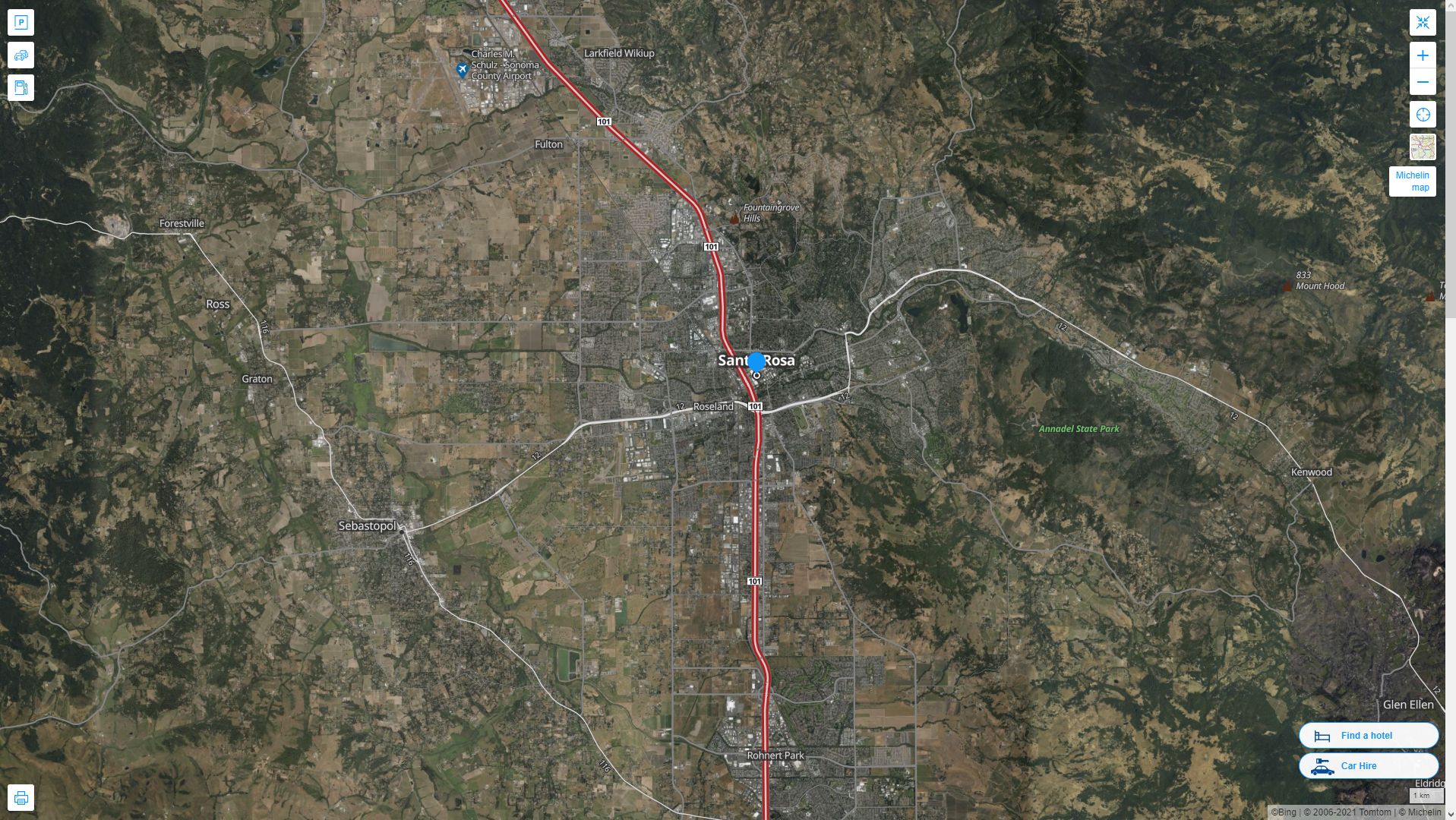Show parking locations on the map
The width and height of the screenshot is (1456, 820).
click(21, 23)
